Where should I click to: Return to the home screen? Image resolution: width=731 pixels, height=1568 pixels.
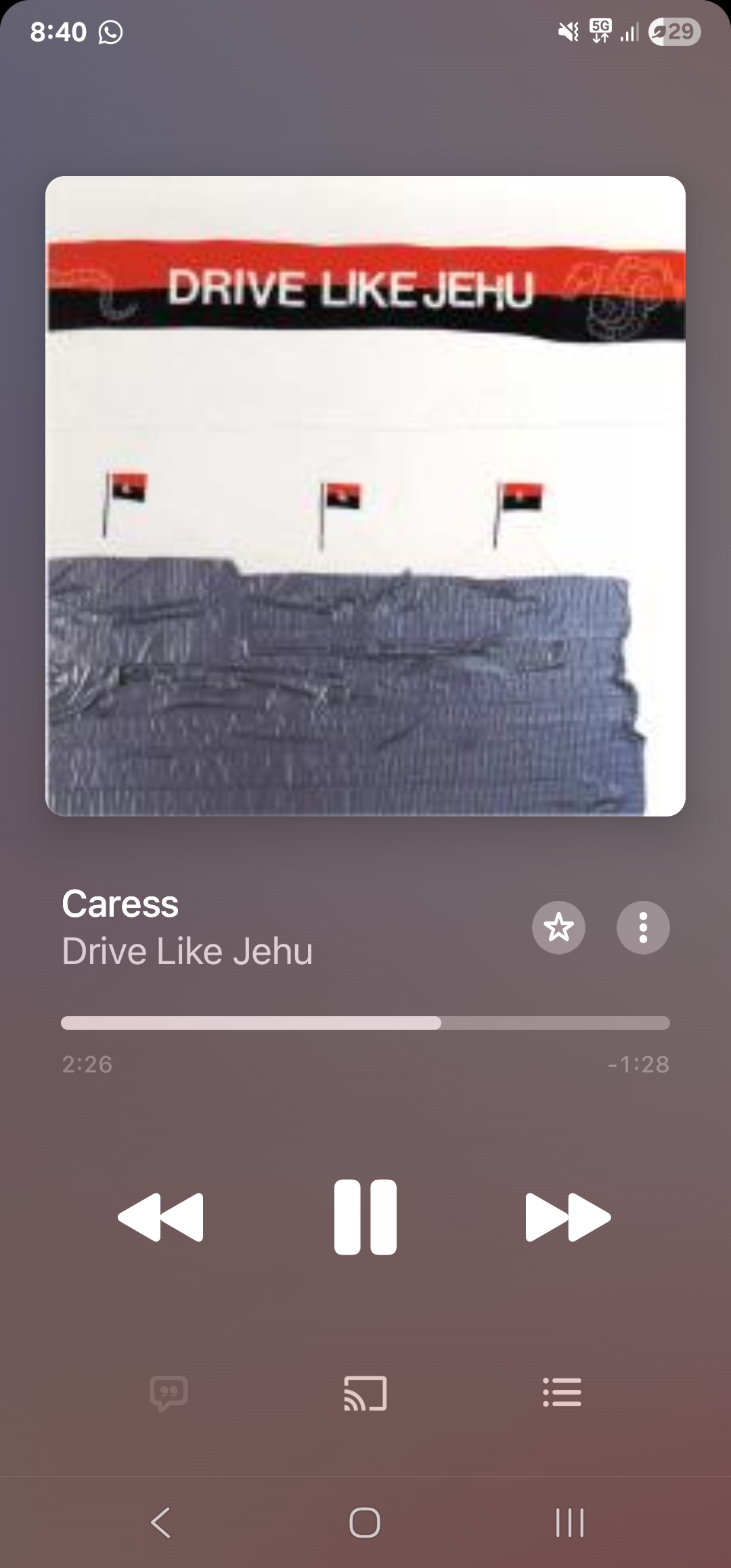[365, 1523]
